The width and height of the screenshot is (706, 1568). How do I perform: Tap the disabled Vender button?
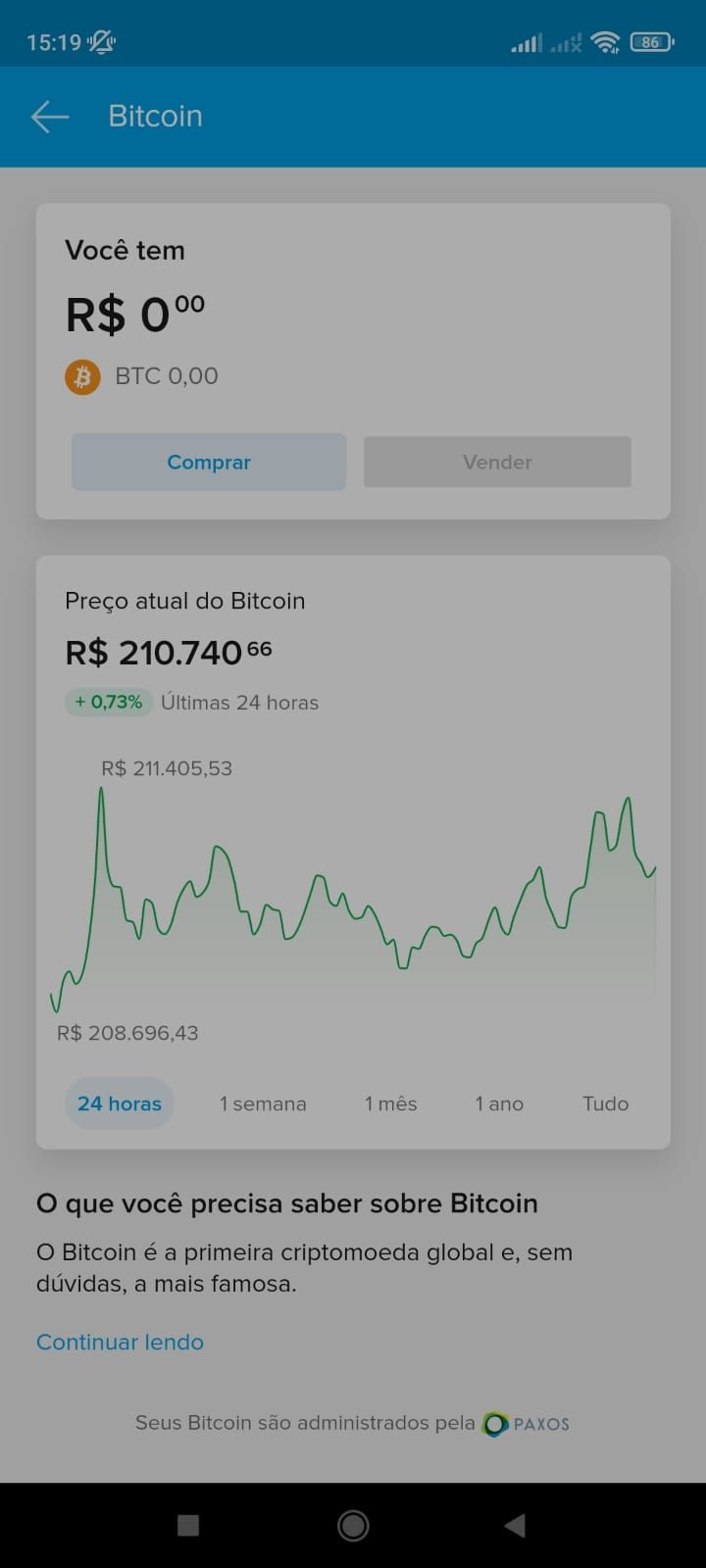tap(497, 462)
